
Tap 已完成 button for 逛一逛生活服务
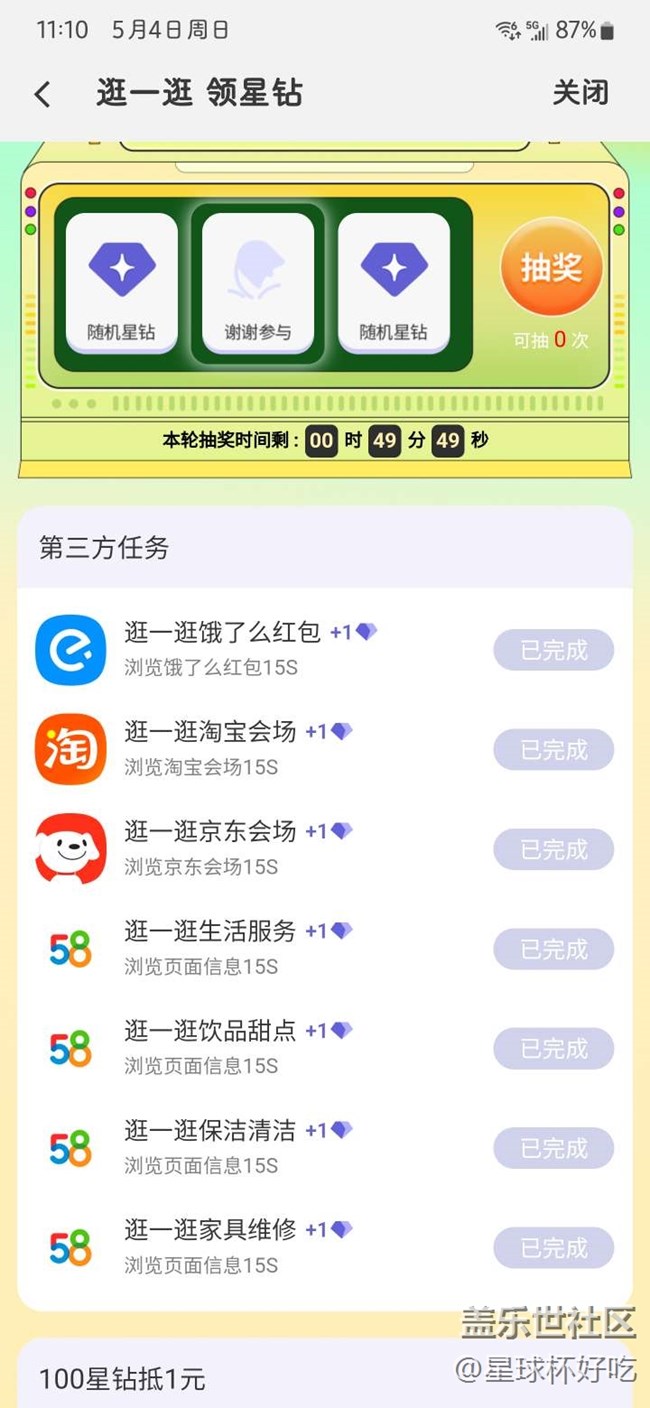click(553, 949)
